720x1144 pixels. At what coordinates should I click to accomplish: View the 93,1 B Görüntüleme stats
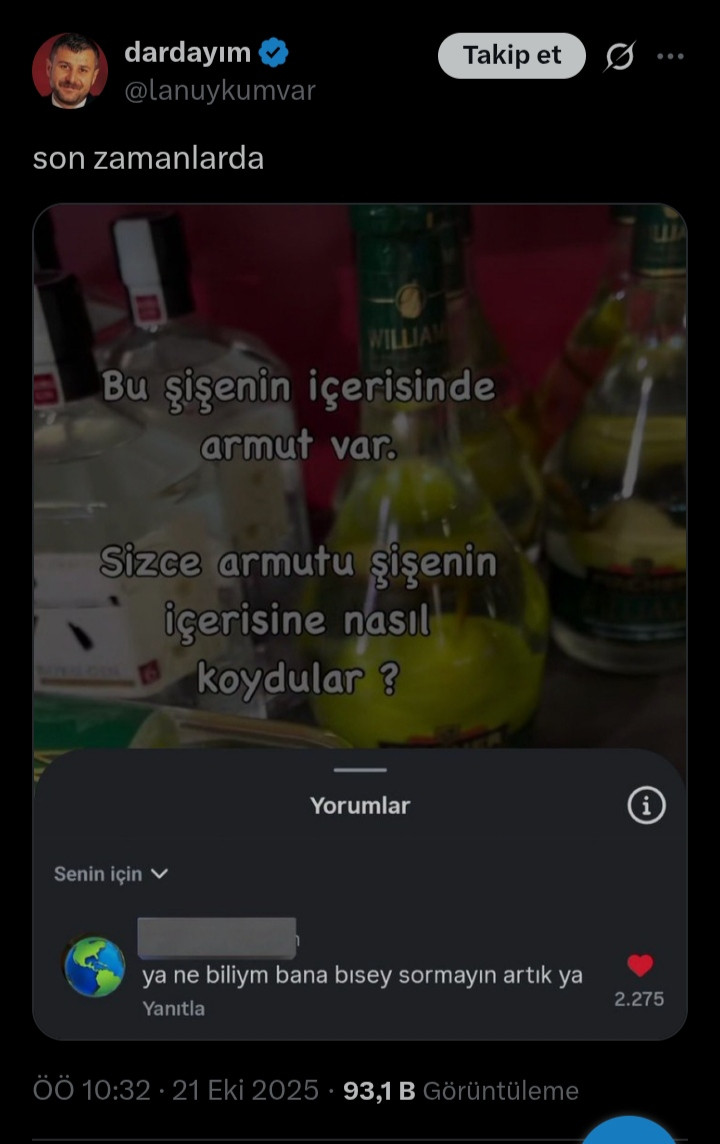[460, 1090]
